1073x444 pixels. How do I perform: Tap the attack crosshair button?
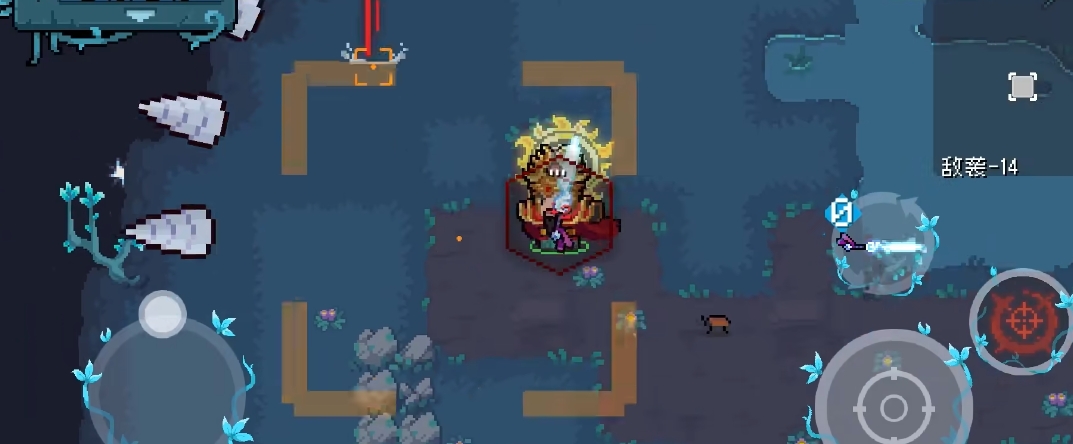[892, 404]
